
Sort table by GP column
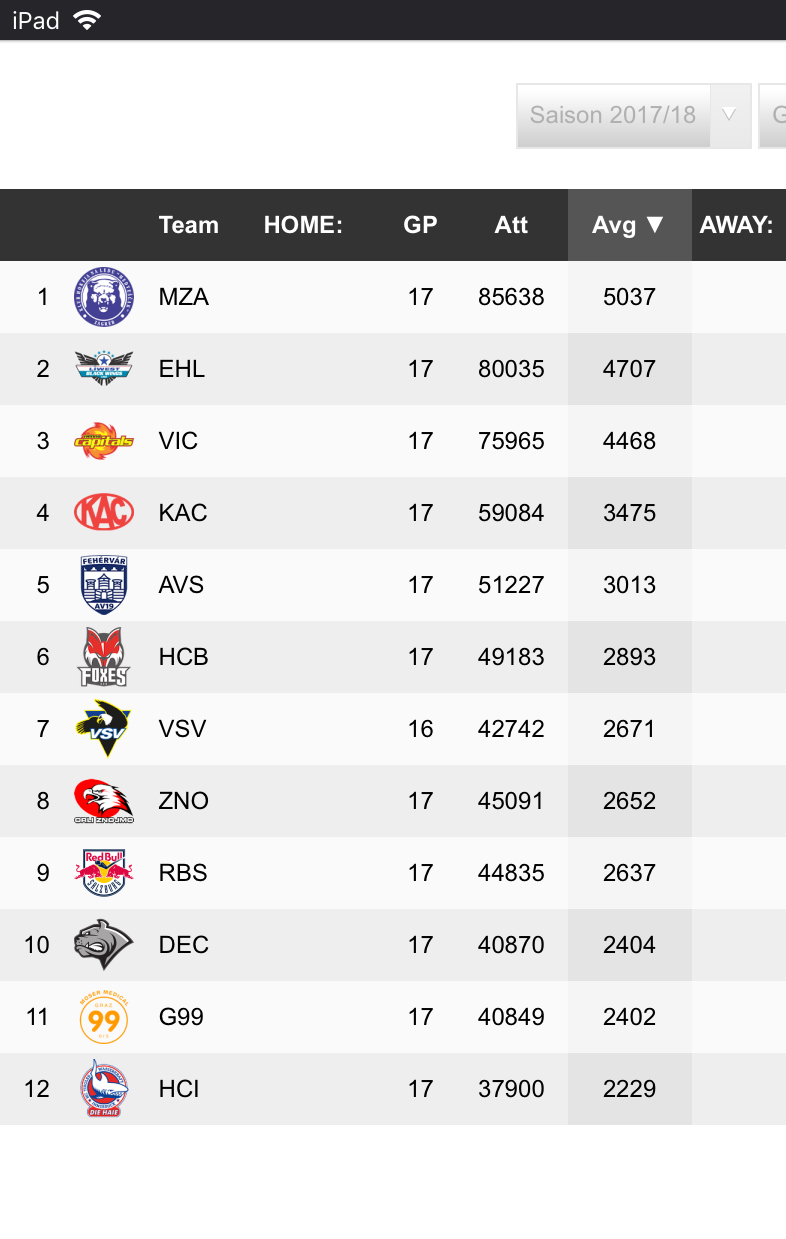click(x=420, y=225)
